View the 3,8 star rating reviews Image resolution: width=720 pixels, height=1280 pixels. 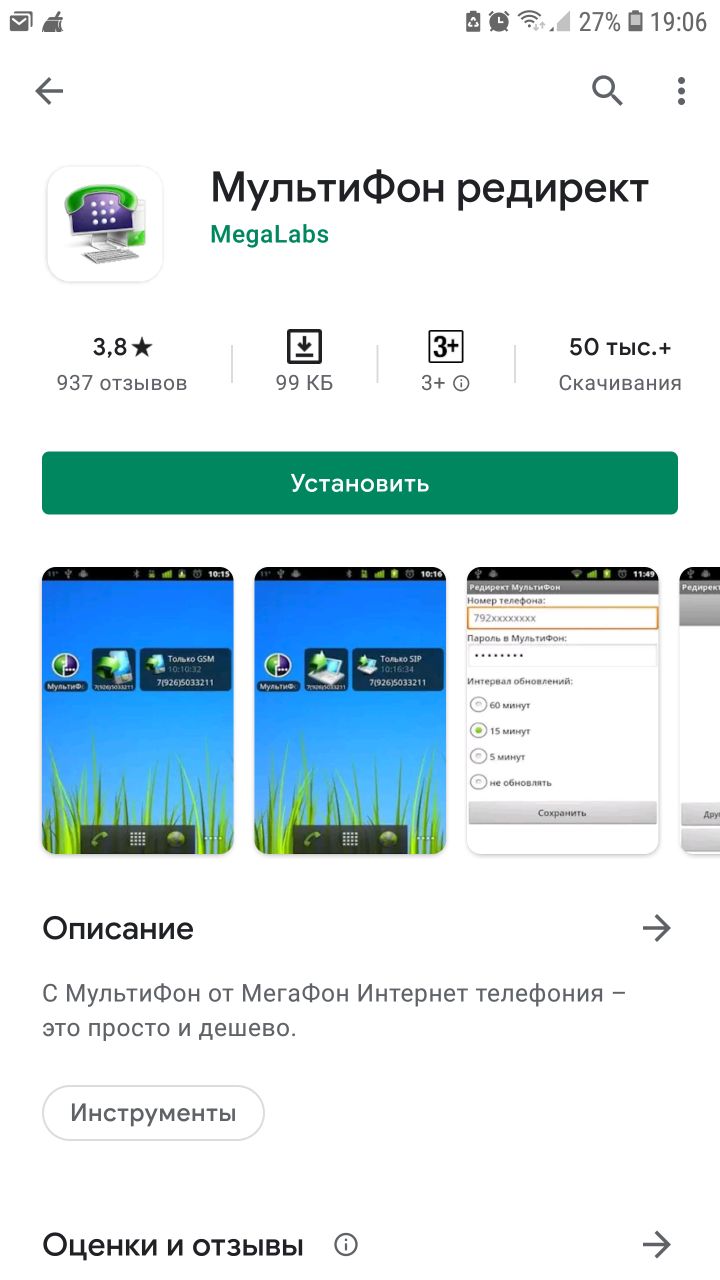[122, 363]
